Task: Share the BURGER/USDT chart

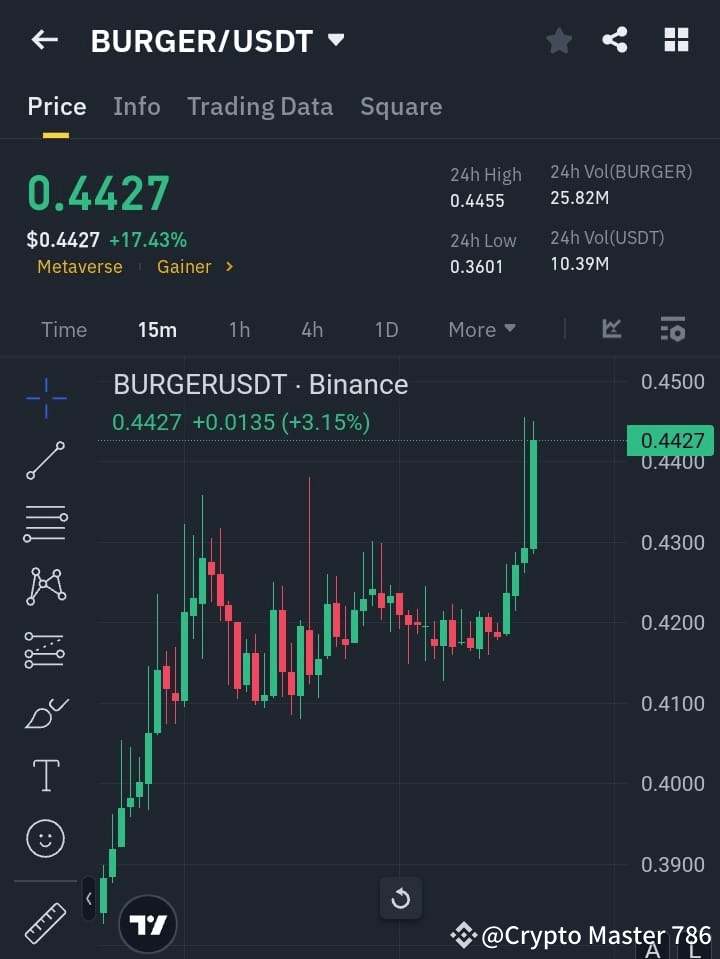Action: tap(615, 40)
